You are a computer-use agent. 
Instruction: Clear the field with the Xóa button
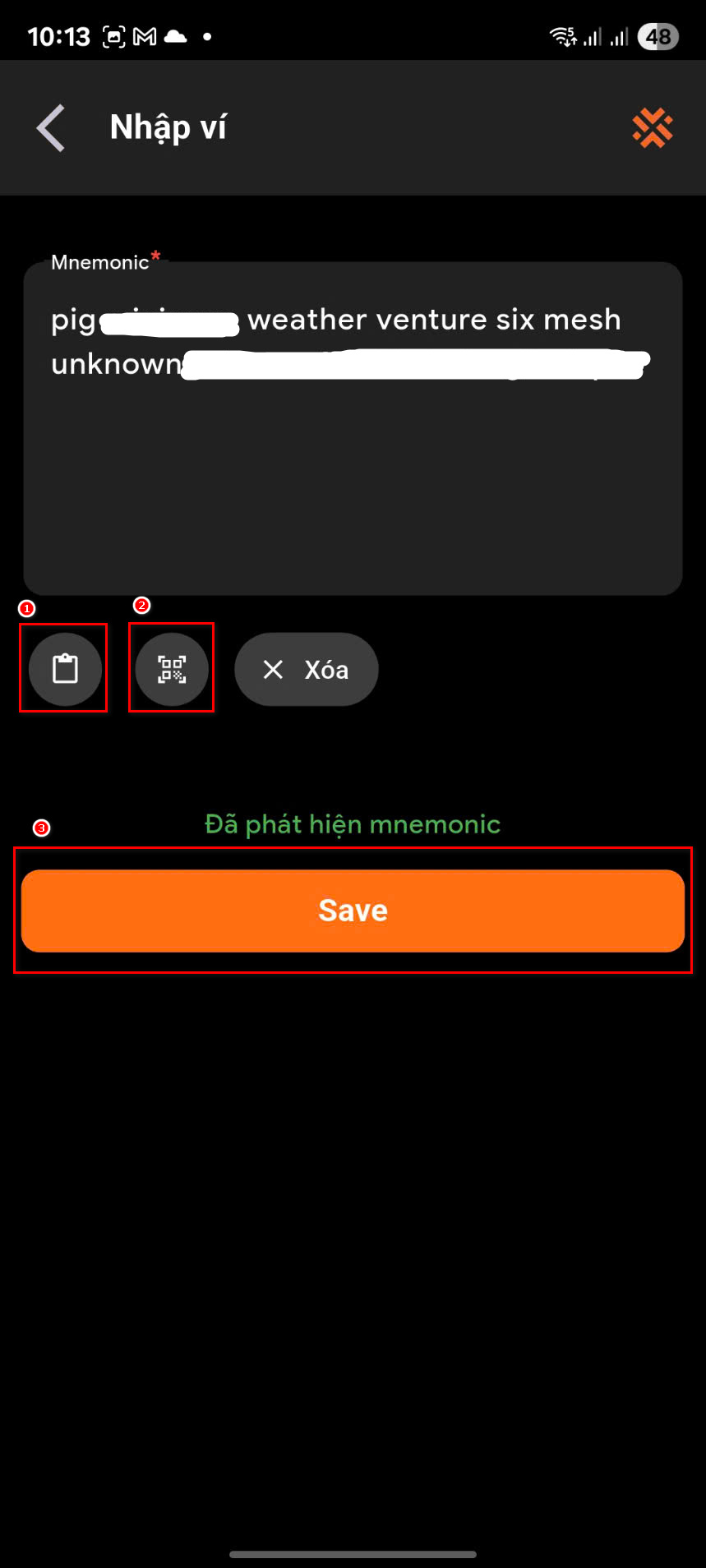[307, 669]
